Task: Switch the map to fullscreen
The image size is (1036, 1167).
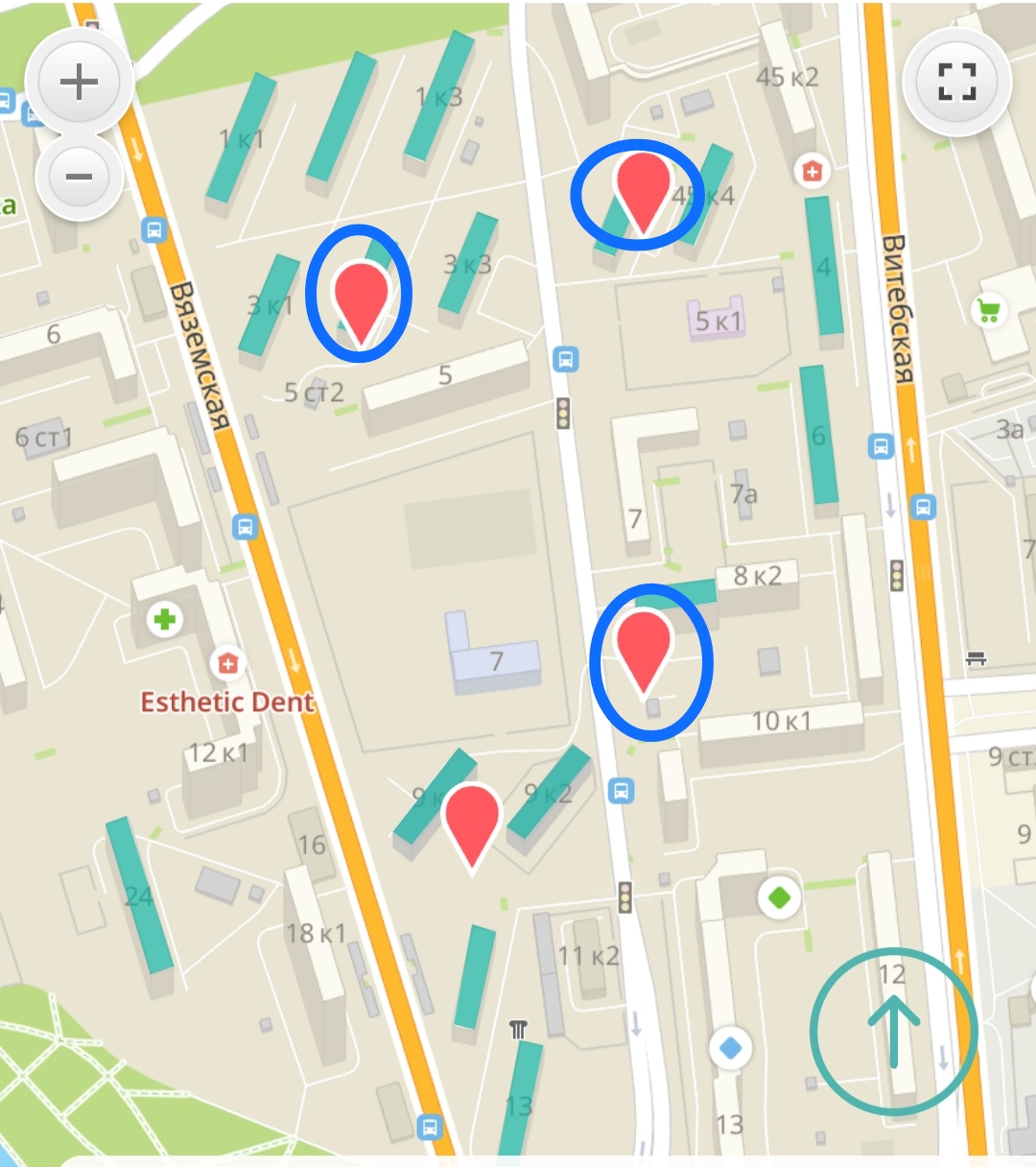Action: tap(956, 82)
